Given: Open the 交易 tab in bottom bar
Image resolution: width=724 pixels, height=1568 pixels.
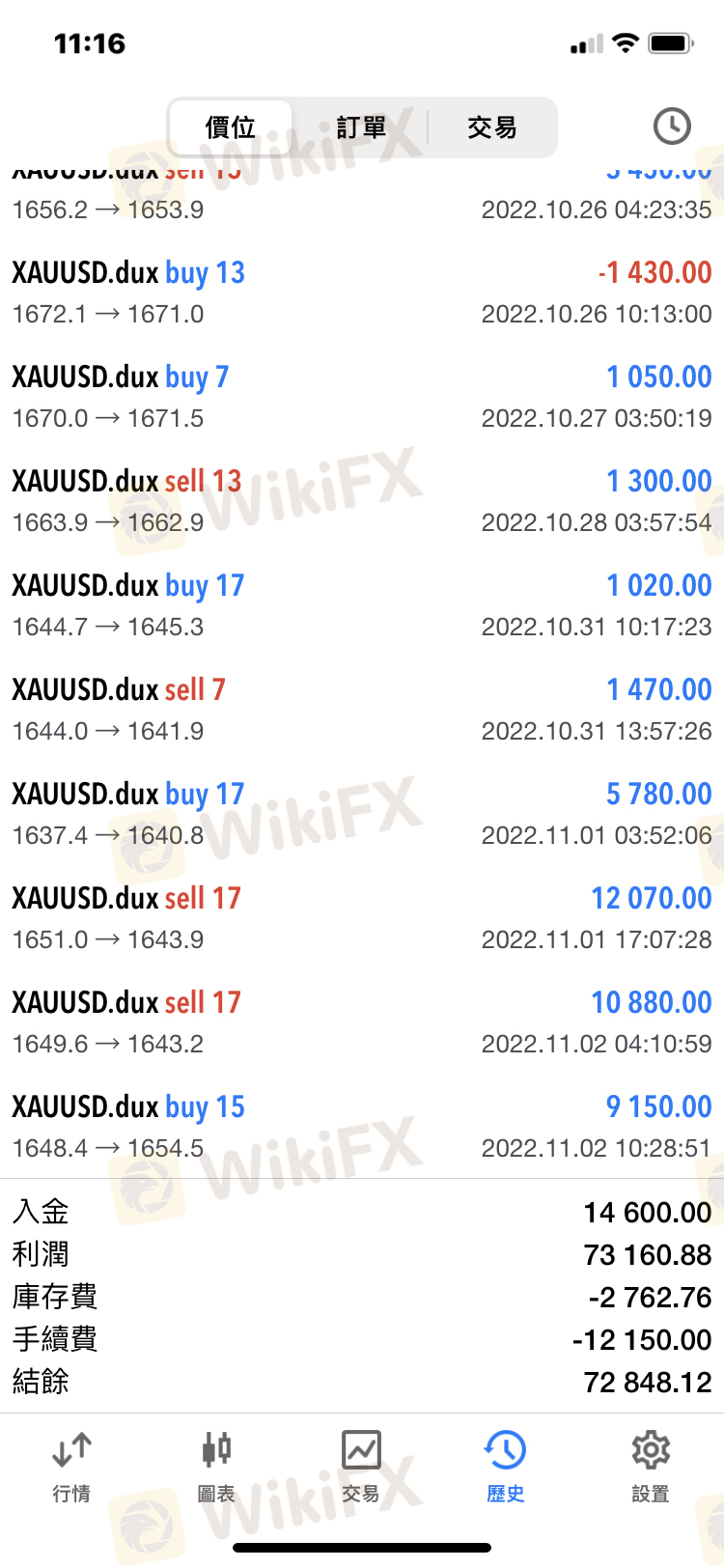Looking at the screenshot, I should coord(361,1468).
